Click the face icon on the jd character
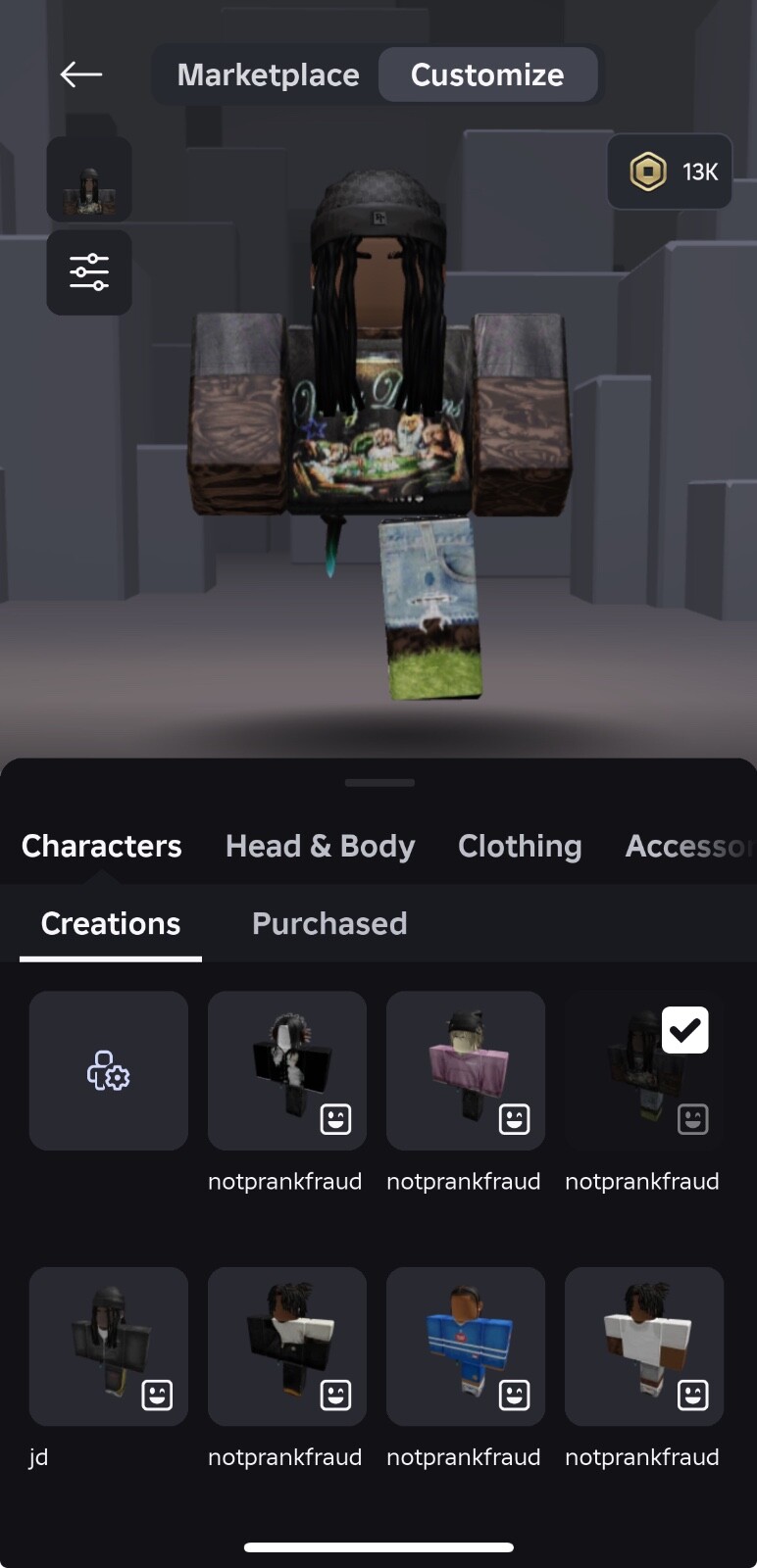 tap(158, 1395)
